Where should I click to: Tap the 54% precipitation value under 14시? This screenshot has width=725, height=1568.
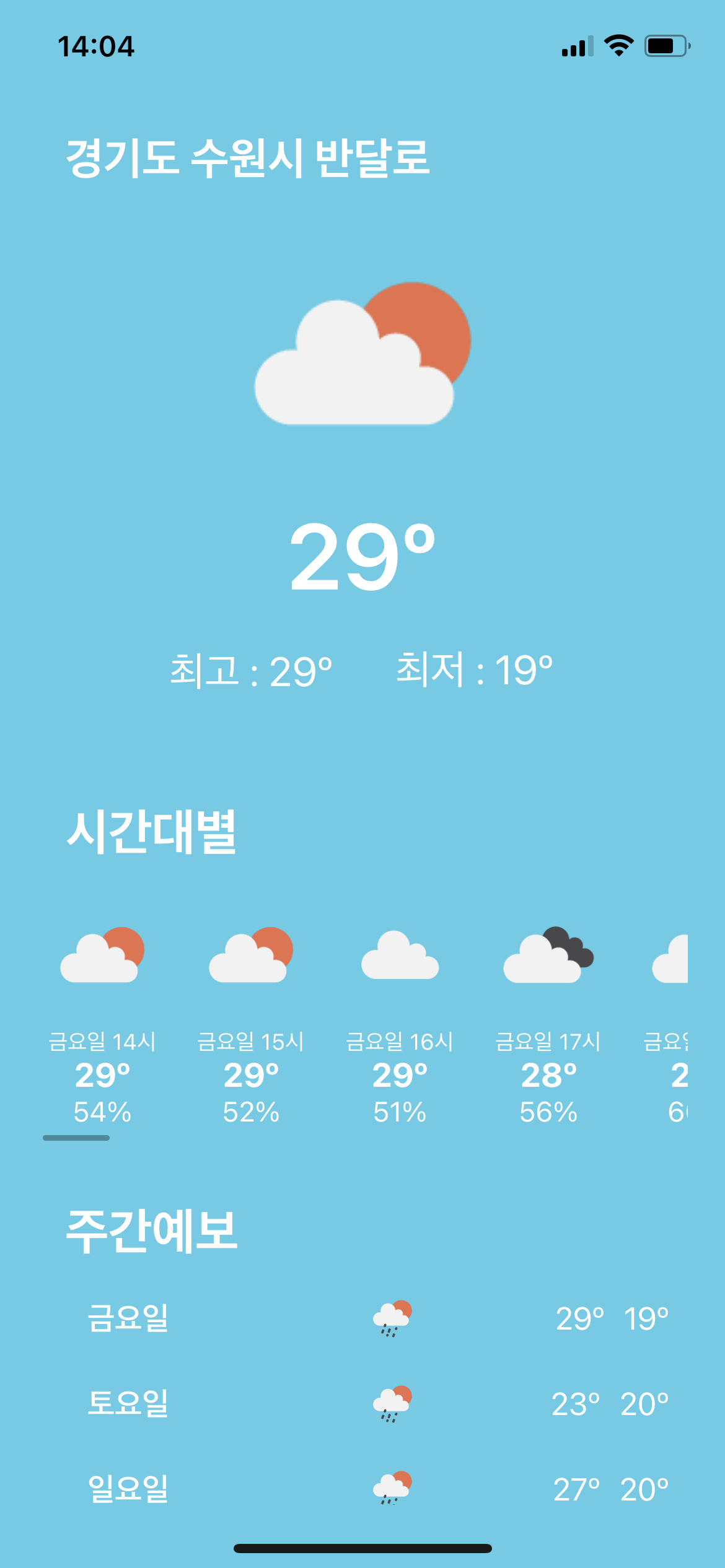click(102, 1110)
